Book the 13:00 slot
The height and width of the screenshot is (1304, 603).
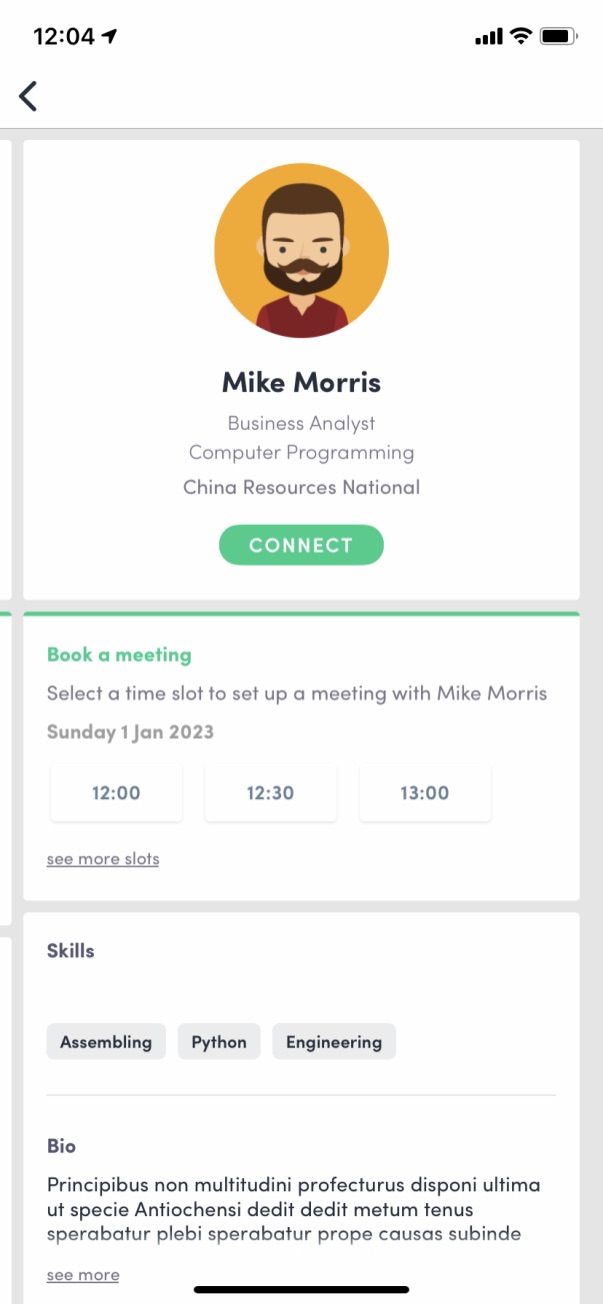coord(425,793)
